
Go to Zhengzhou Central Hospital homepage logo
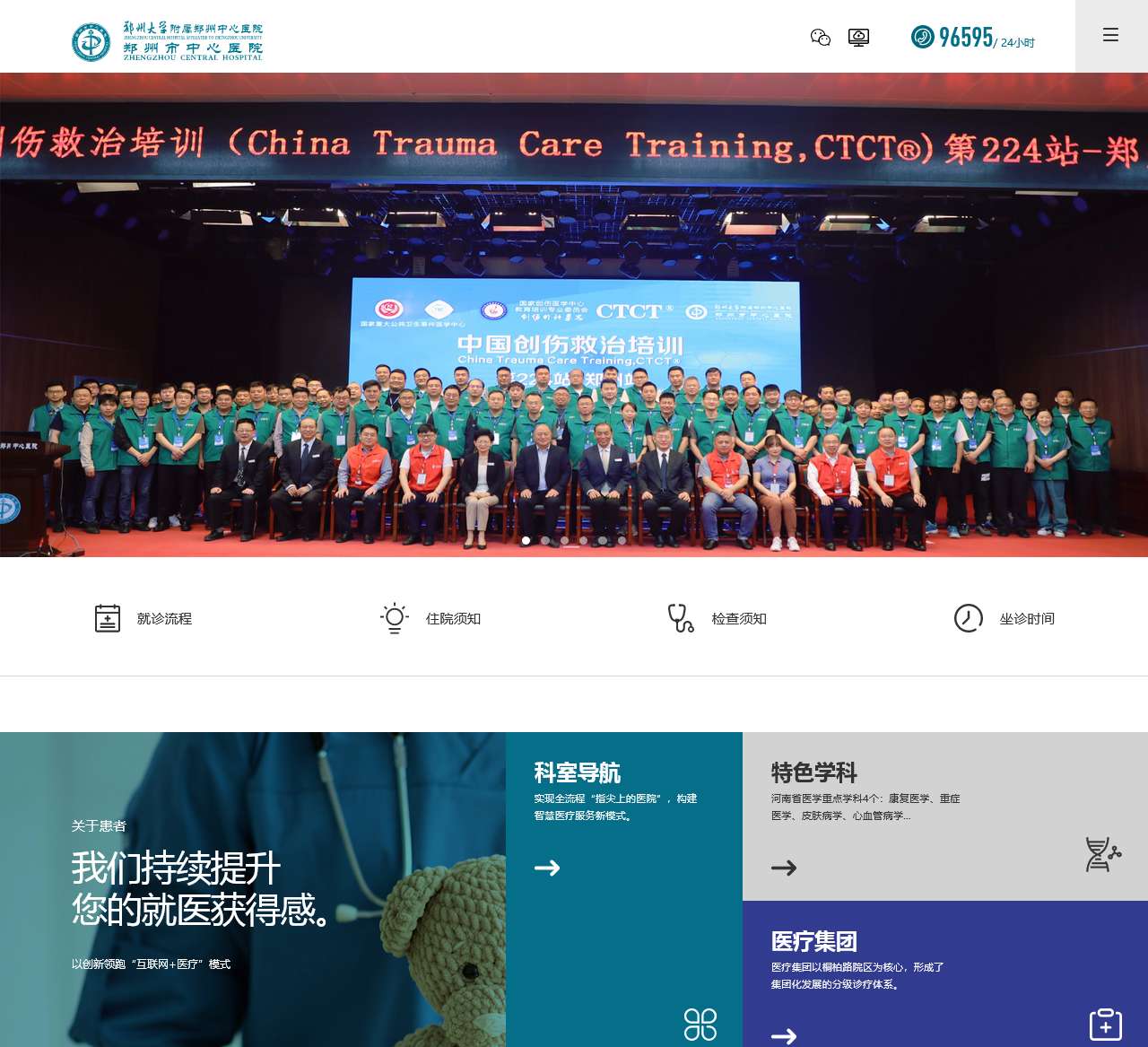[168, 41]
